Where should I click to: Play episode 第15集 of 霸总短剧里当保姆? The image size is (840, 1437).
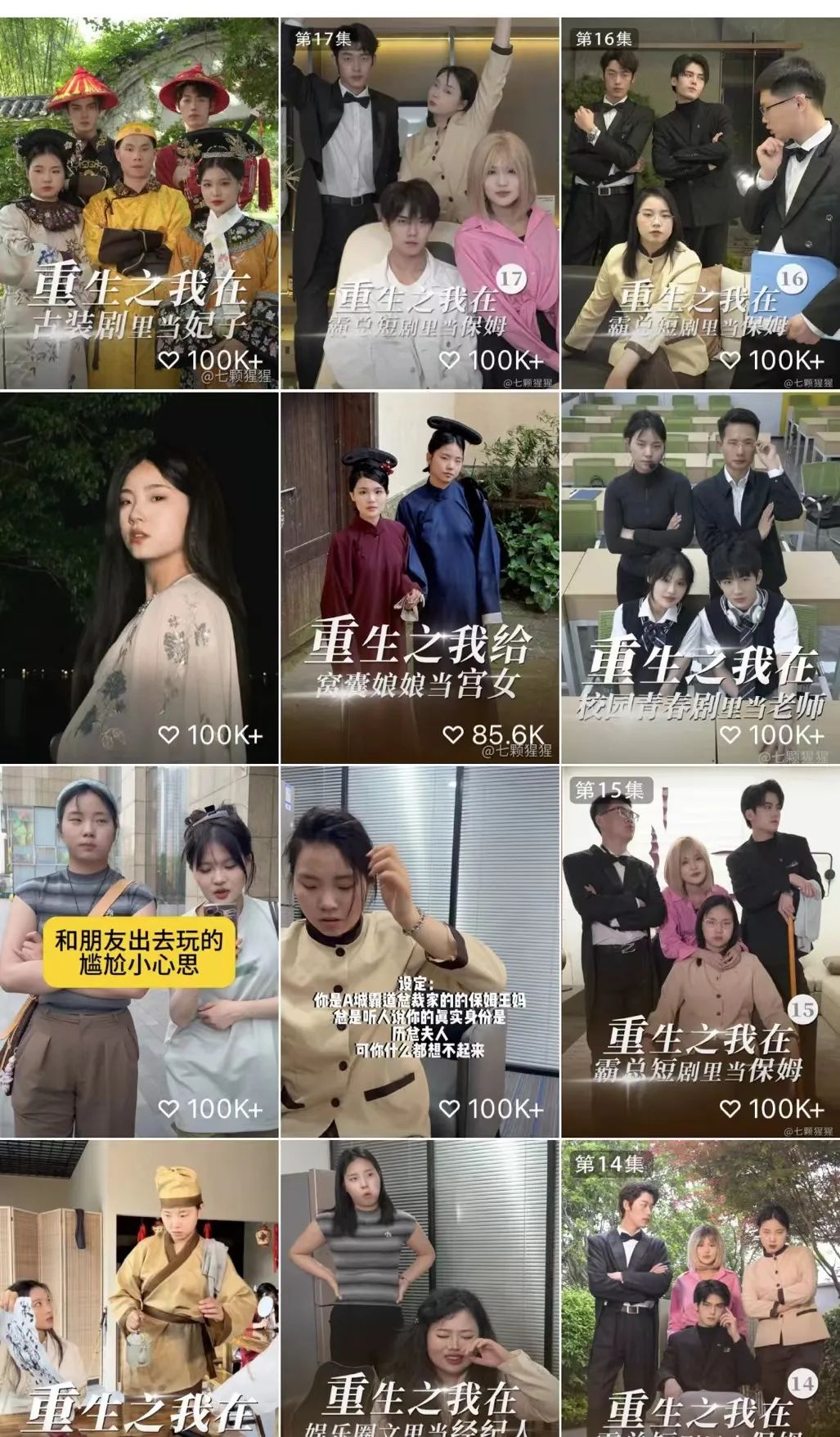pyautogui.click(x=700, y=952)
